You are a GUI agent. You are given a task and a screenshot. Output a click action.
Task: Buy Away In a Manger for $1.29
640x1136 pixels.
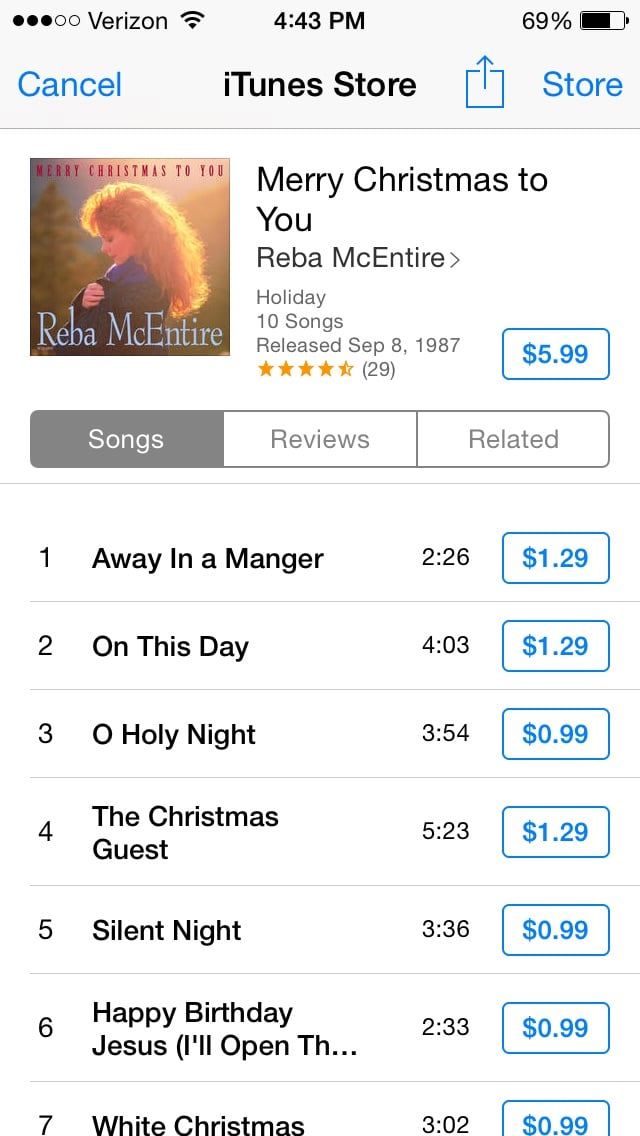(x=555, y=558)
